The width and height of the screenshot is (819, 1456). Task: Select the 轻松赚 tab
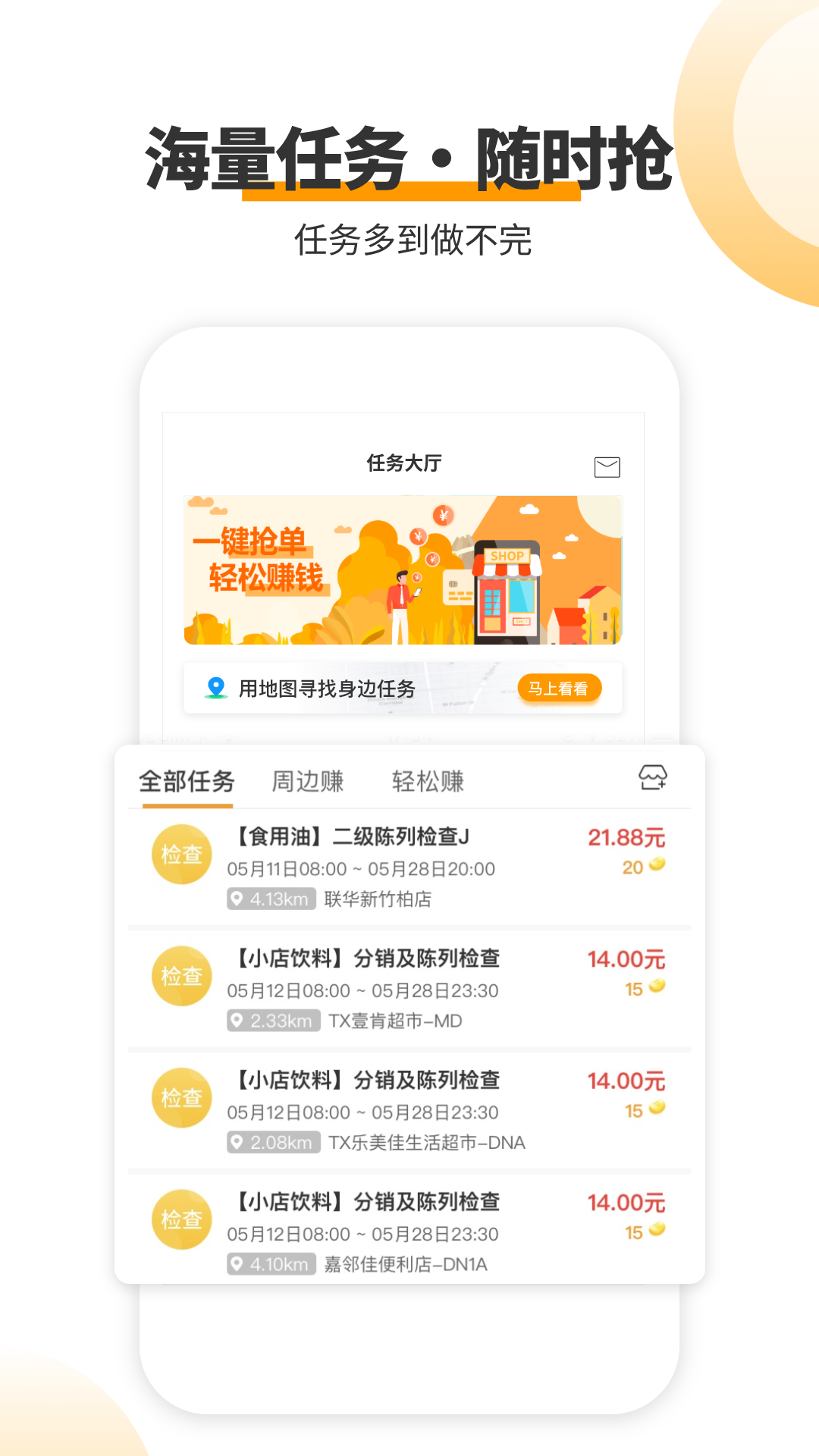pyautogui.click(x=428, y=781)
